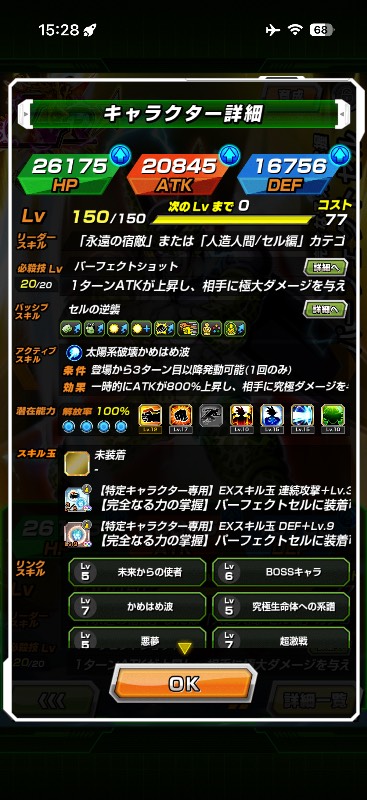Tap the blue arrow on DEF
The height and width of the screenshot is (800, 367).
(x=340, y=154)
